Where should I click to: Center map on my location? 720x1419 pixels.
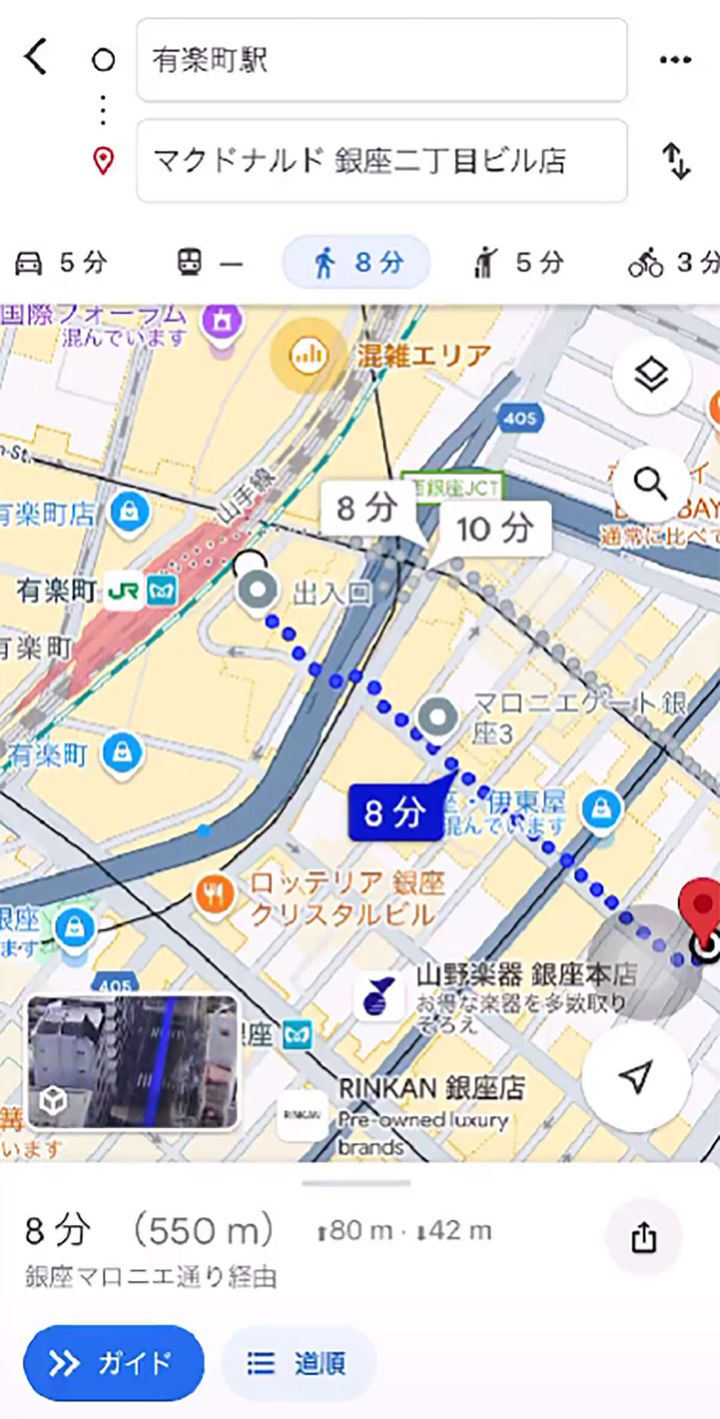[x=635, y=1077]
